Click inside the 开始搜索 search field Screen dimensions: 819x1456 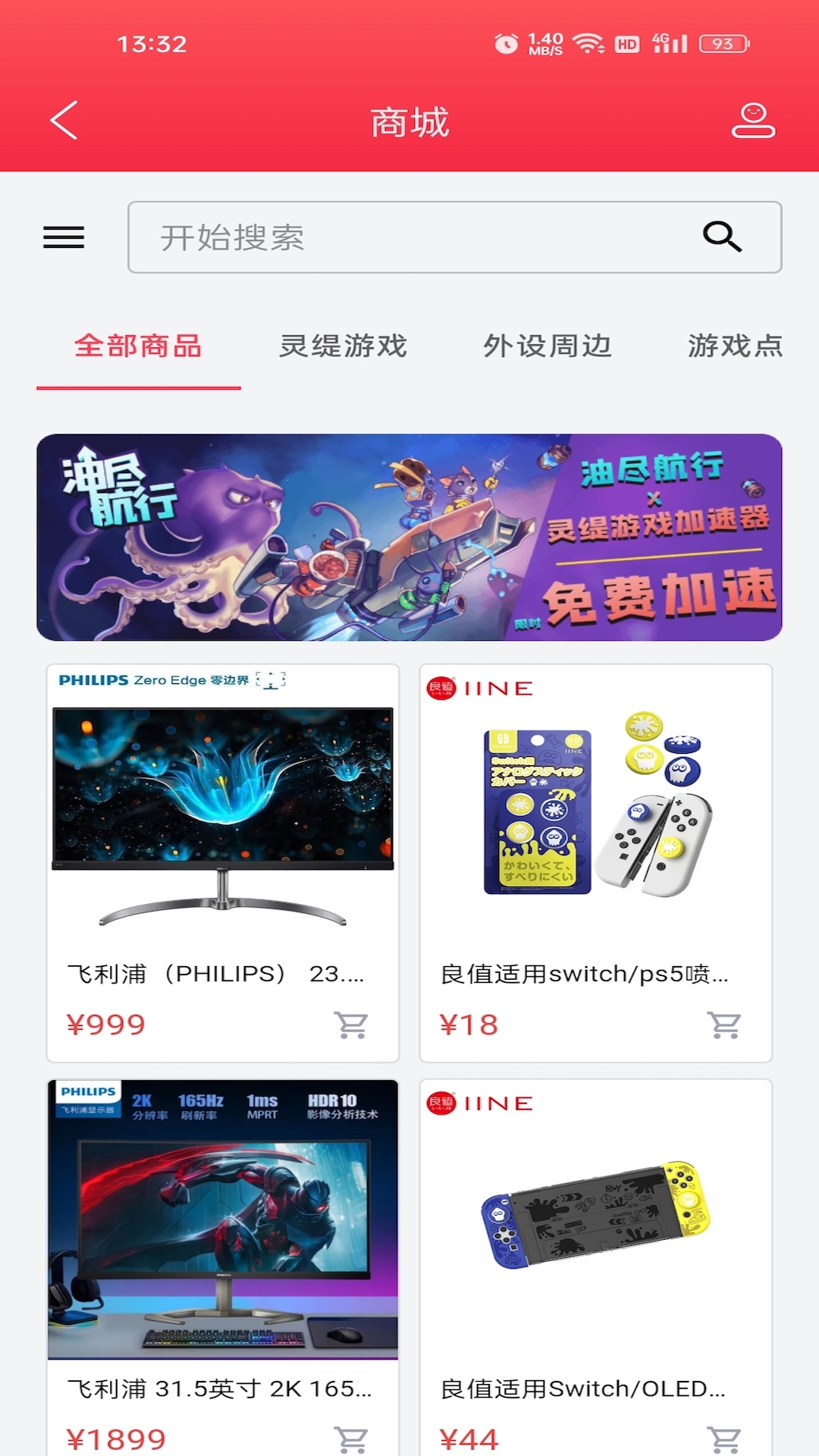[417, 237]
